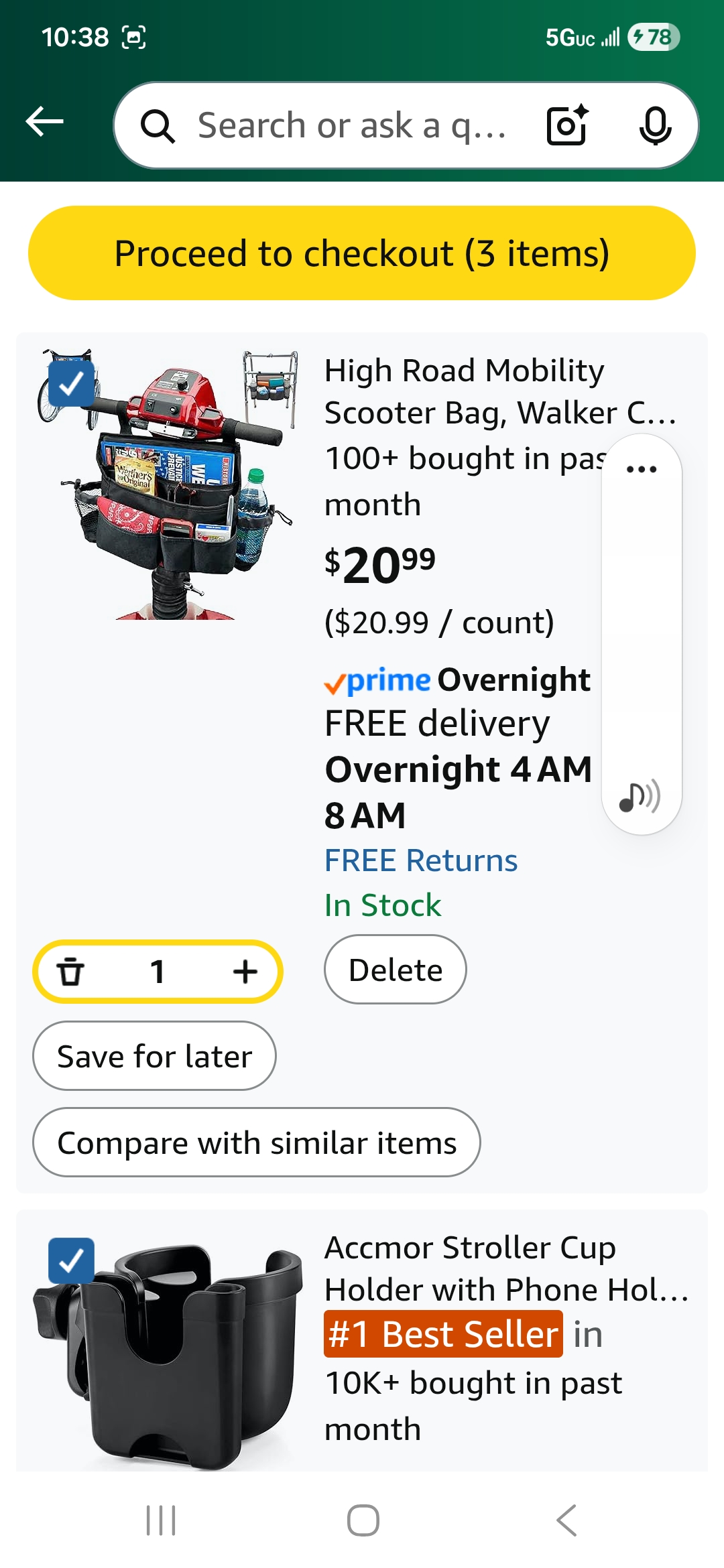Image resolution: width=724 pixels, height=1568 pixels.
Task: Tap the trash icon in quantity stepper
Action: tap(70, 972)
